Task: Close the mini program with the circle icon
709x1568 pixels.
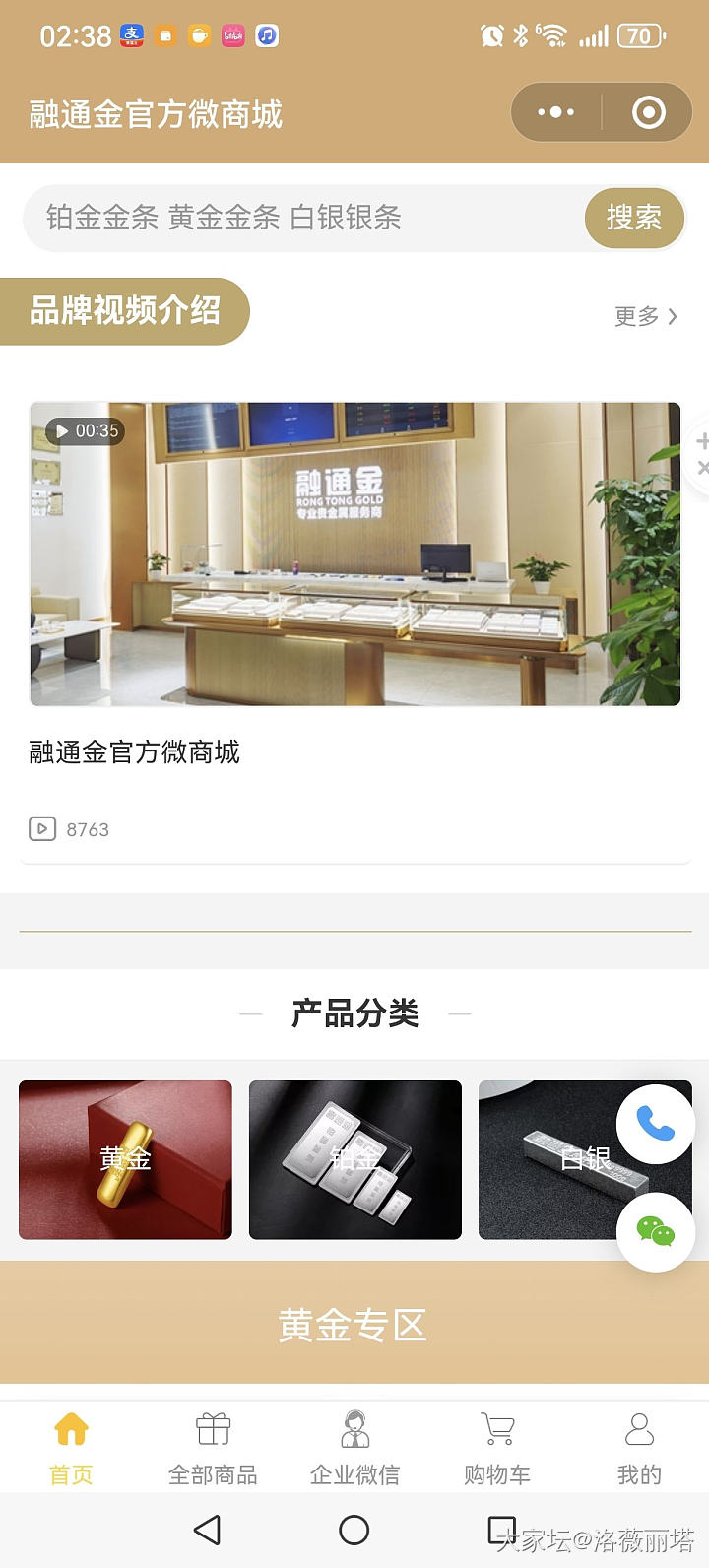Action: point(648,112)
